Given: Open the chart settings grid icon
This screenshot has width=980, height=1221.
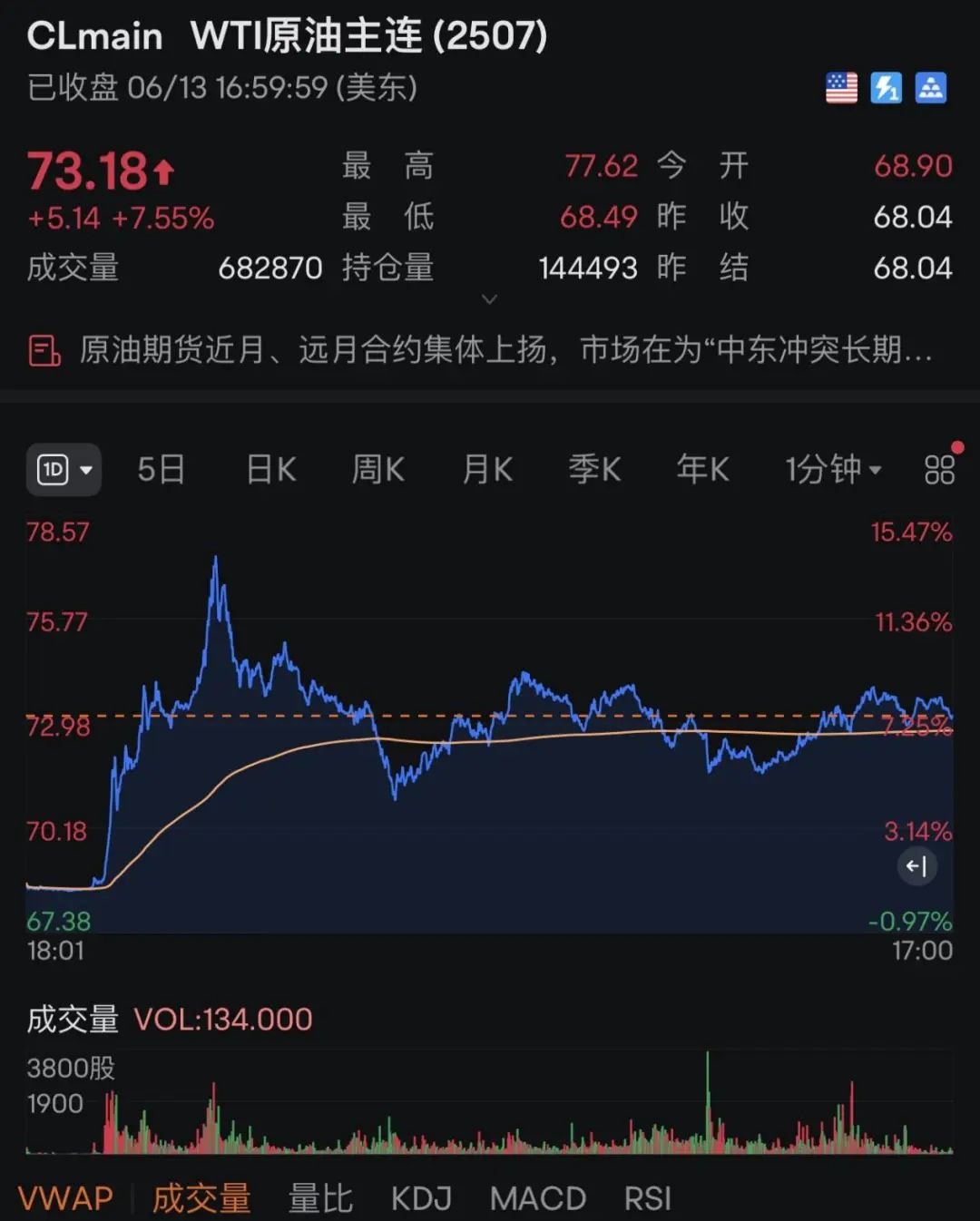Looking at the screenshot, I should coord(939,470).
